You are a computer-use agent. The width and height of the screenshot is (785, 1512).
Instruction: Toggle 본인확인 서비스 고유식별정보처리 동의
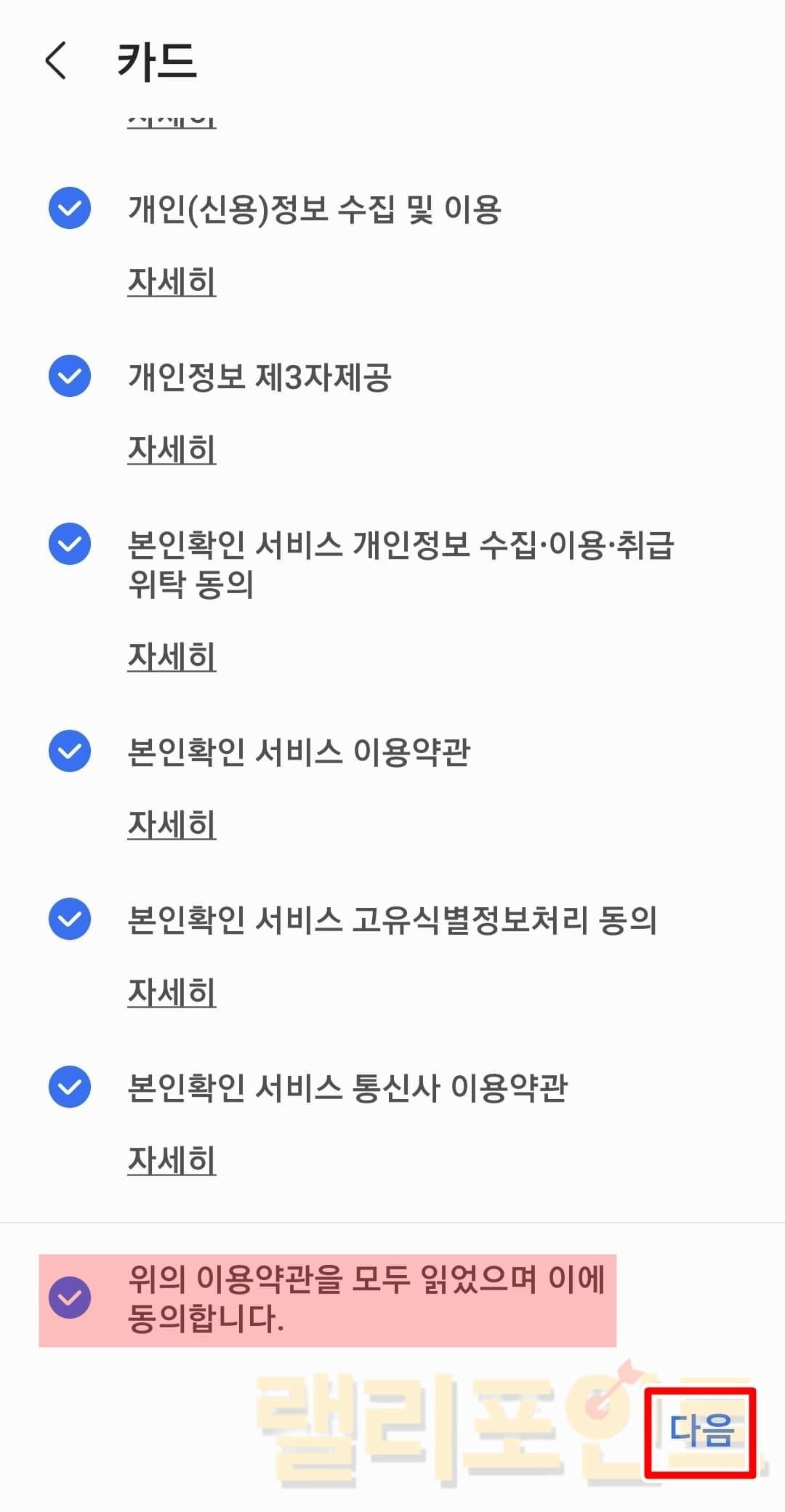[70, 919]
